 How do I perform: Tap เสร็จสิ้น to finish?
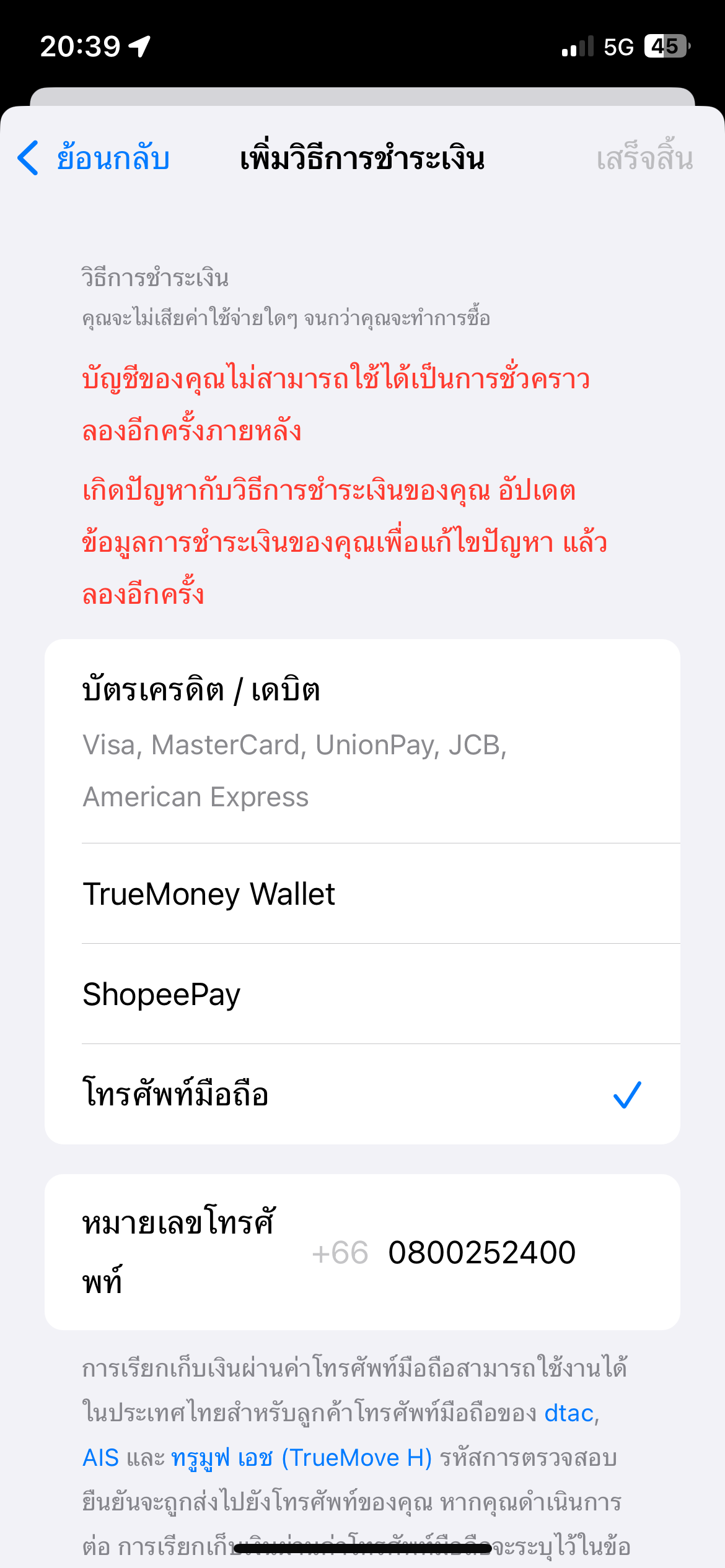644,159
